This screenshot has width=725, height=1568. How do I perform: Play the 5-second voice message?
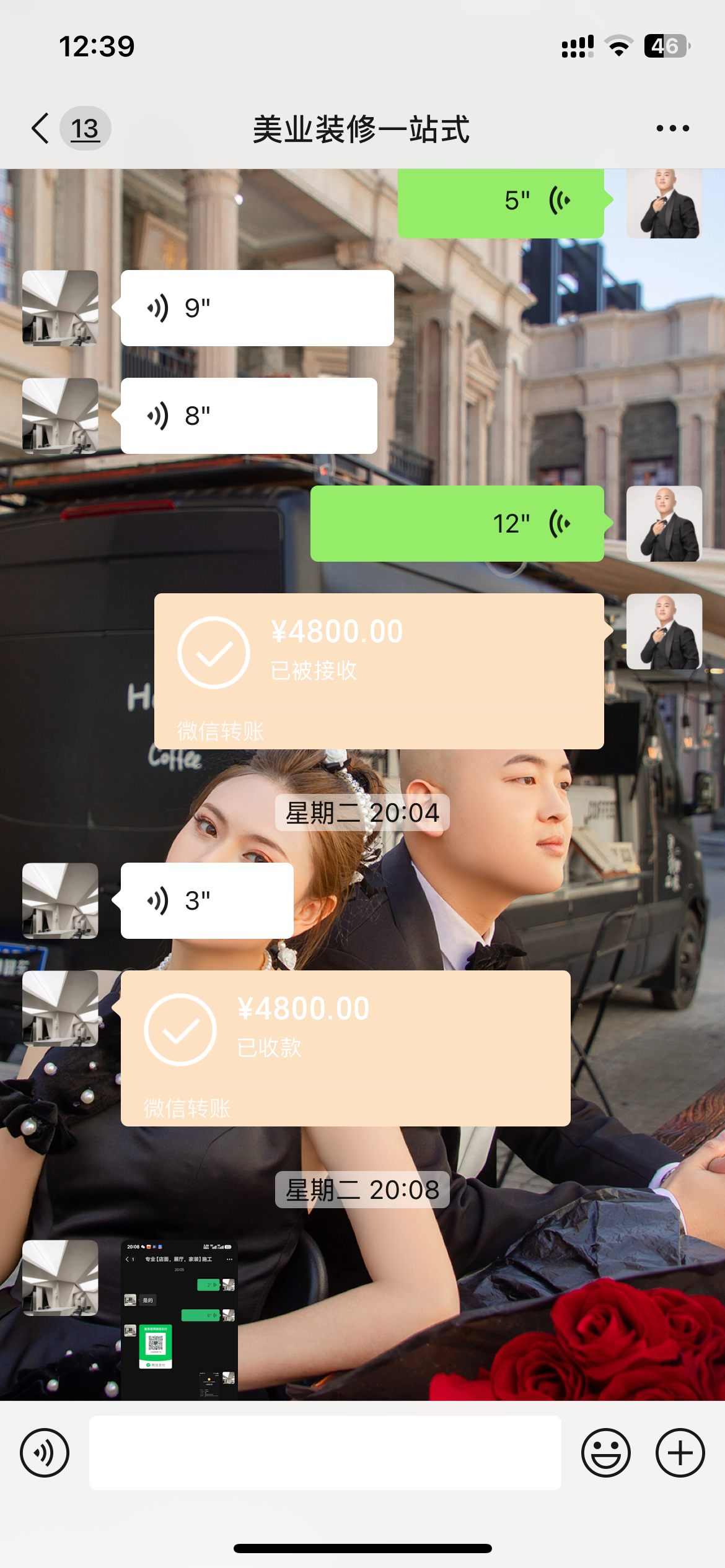501,201
